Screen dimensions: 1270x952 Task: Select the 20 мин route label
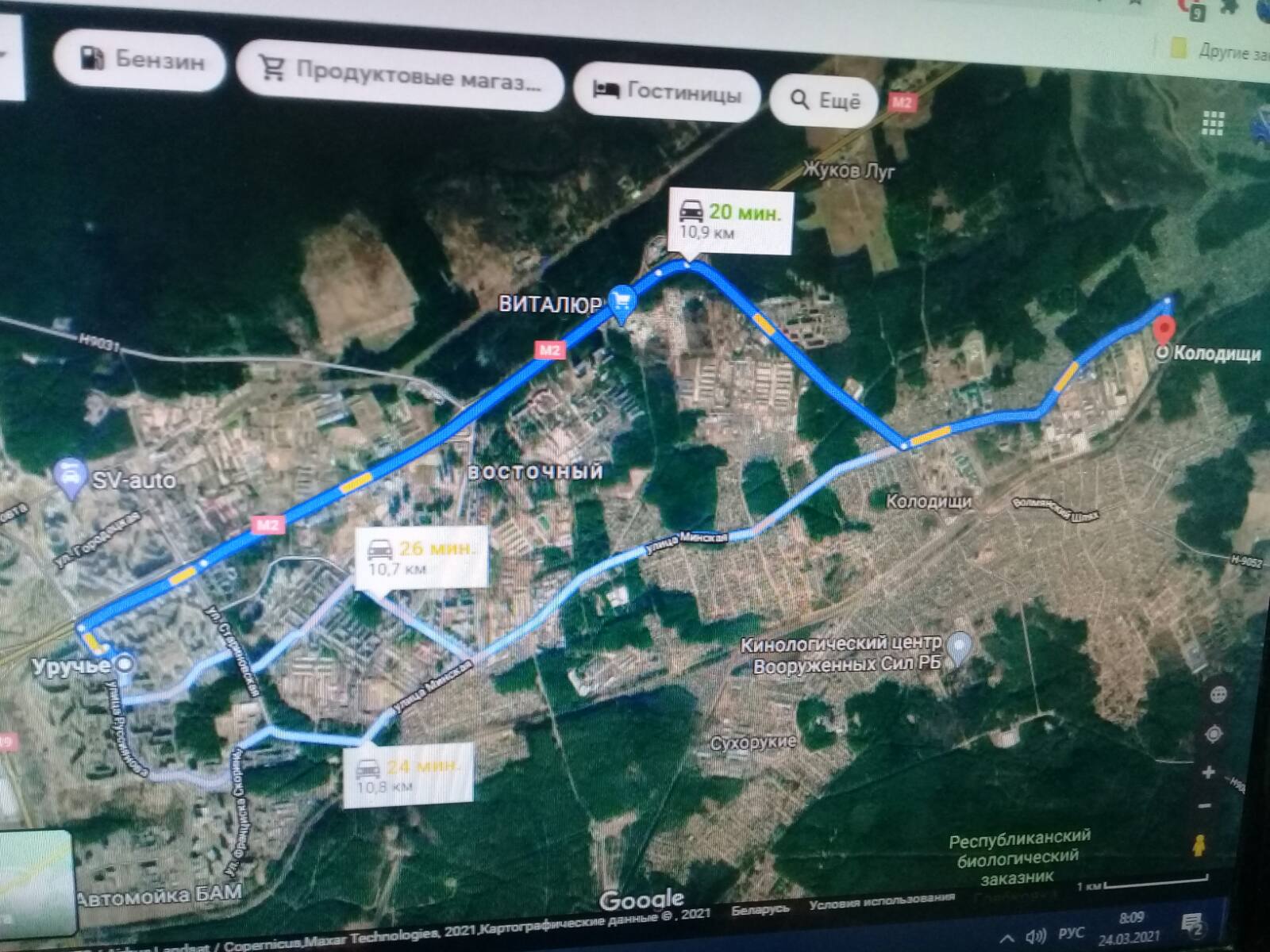tap(729, 221)
